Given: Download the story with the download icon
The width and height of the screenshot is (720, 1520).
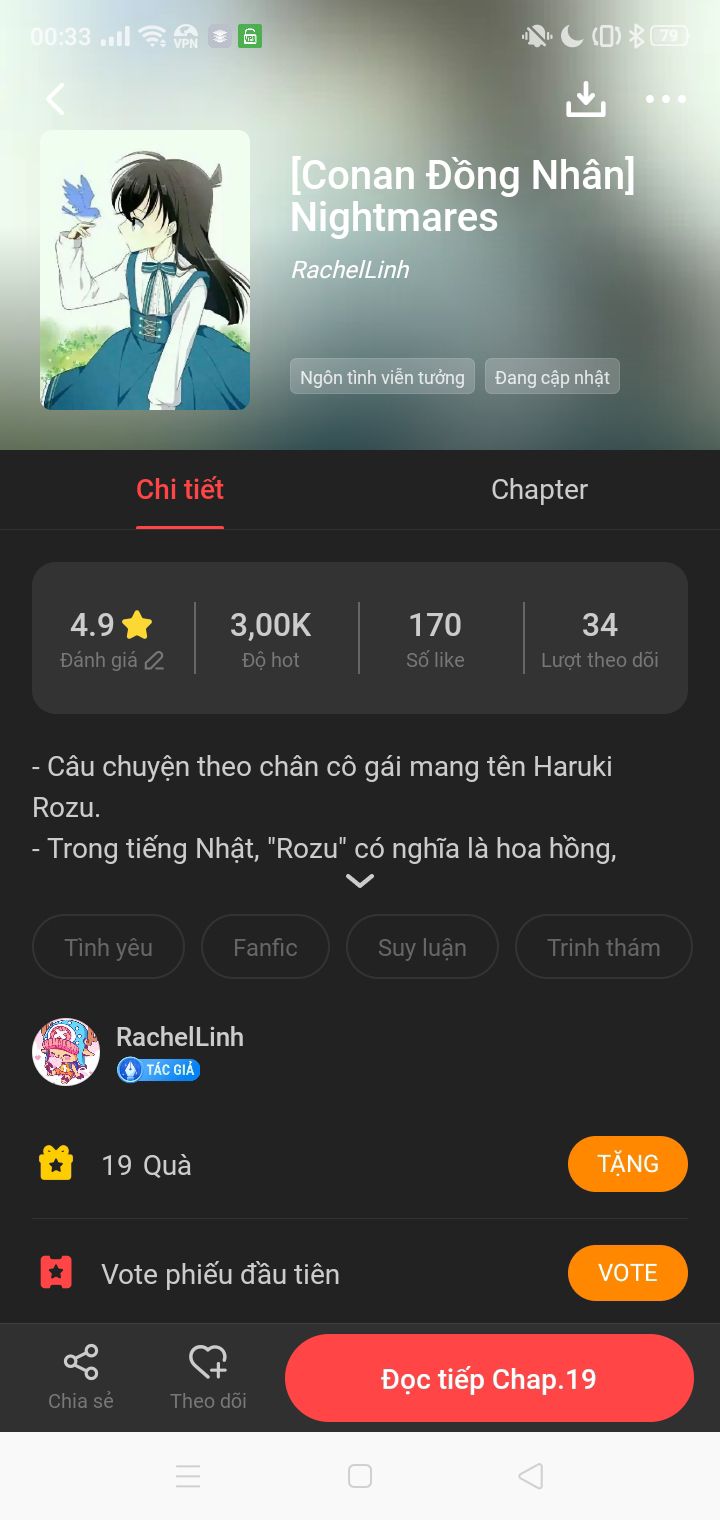Looking at the screenshot, I should click(586, 99).
